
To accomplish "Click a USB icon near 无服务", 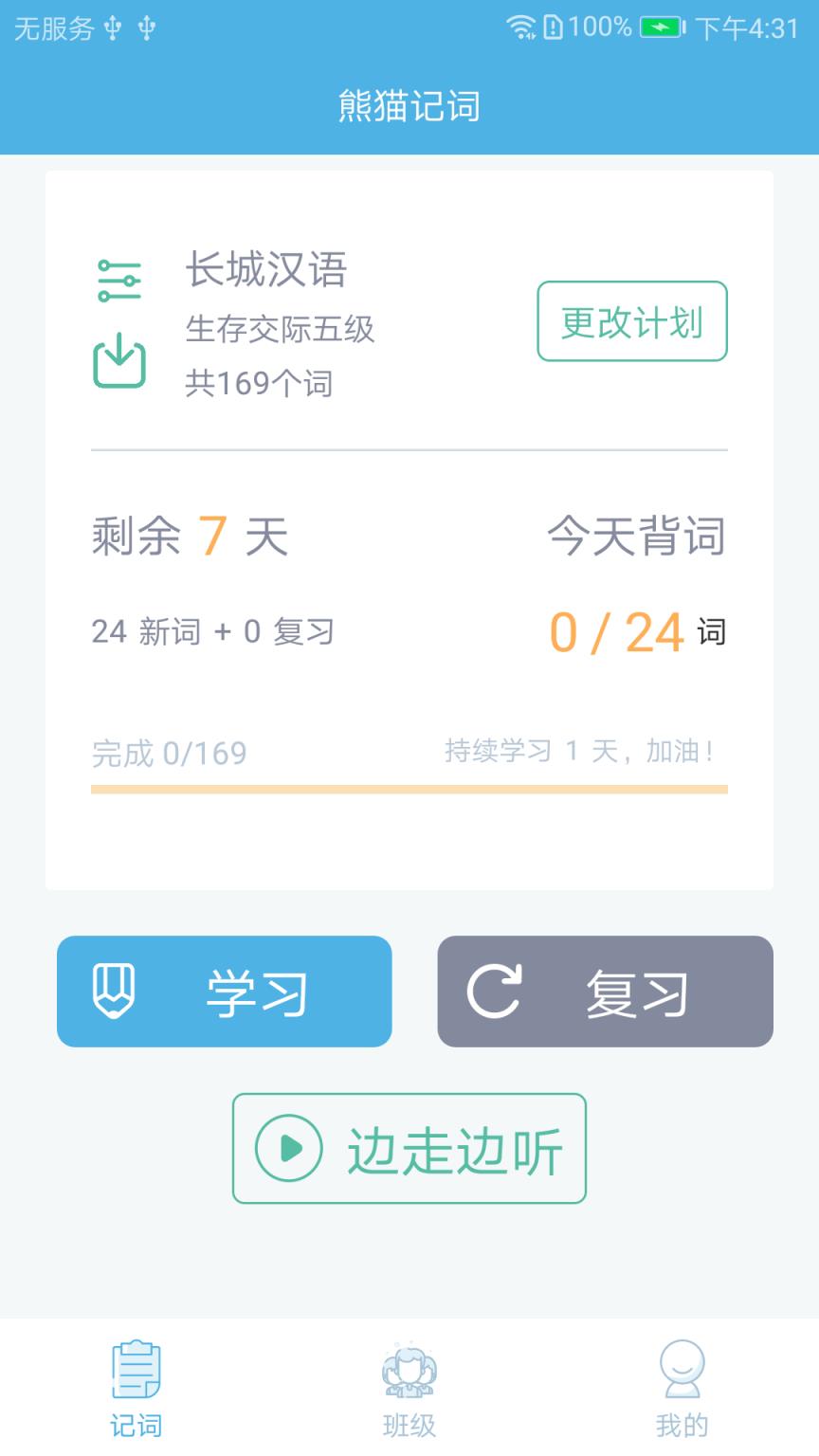I will click(113, 26).
